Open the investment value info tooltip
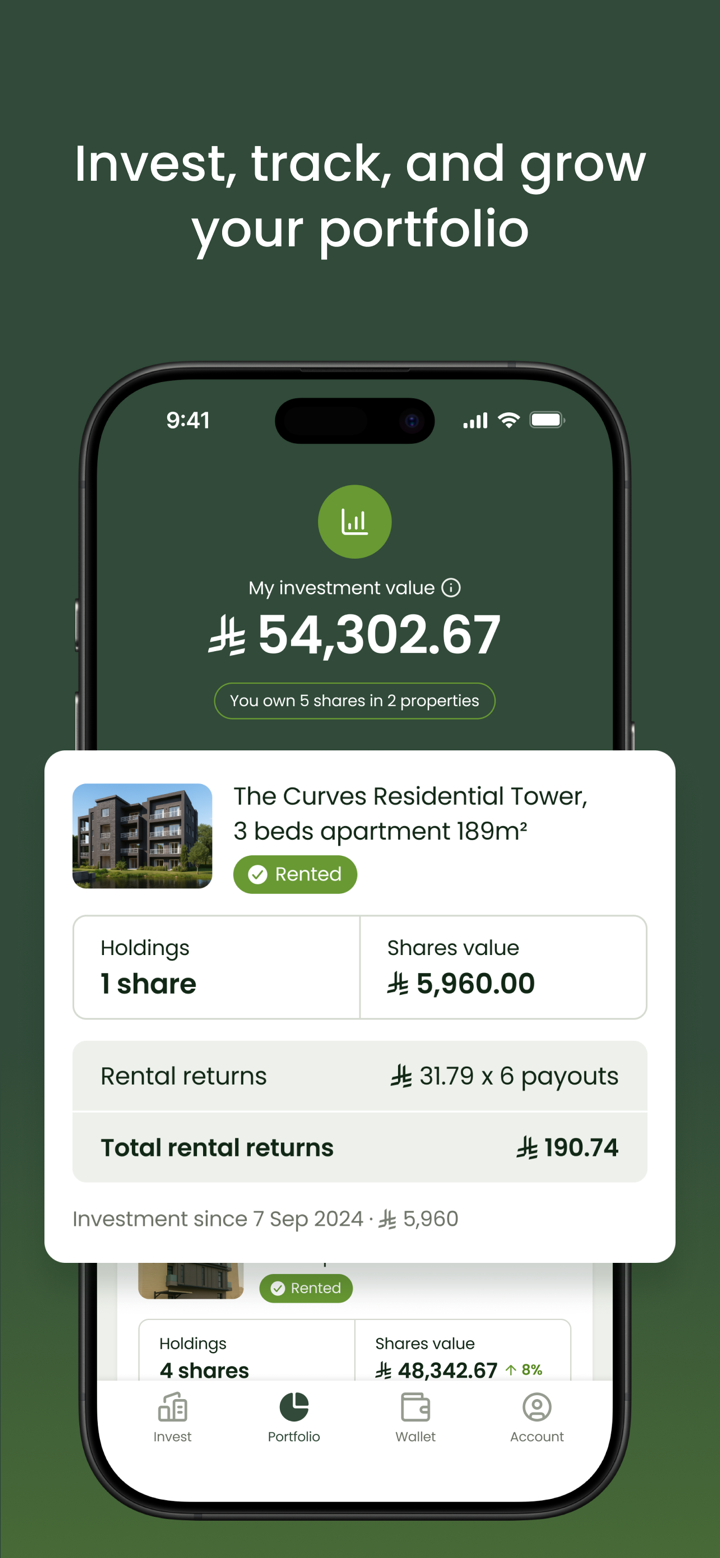Screen dimensions: 720x1558 click(x=452, y=588)
